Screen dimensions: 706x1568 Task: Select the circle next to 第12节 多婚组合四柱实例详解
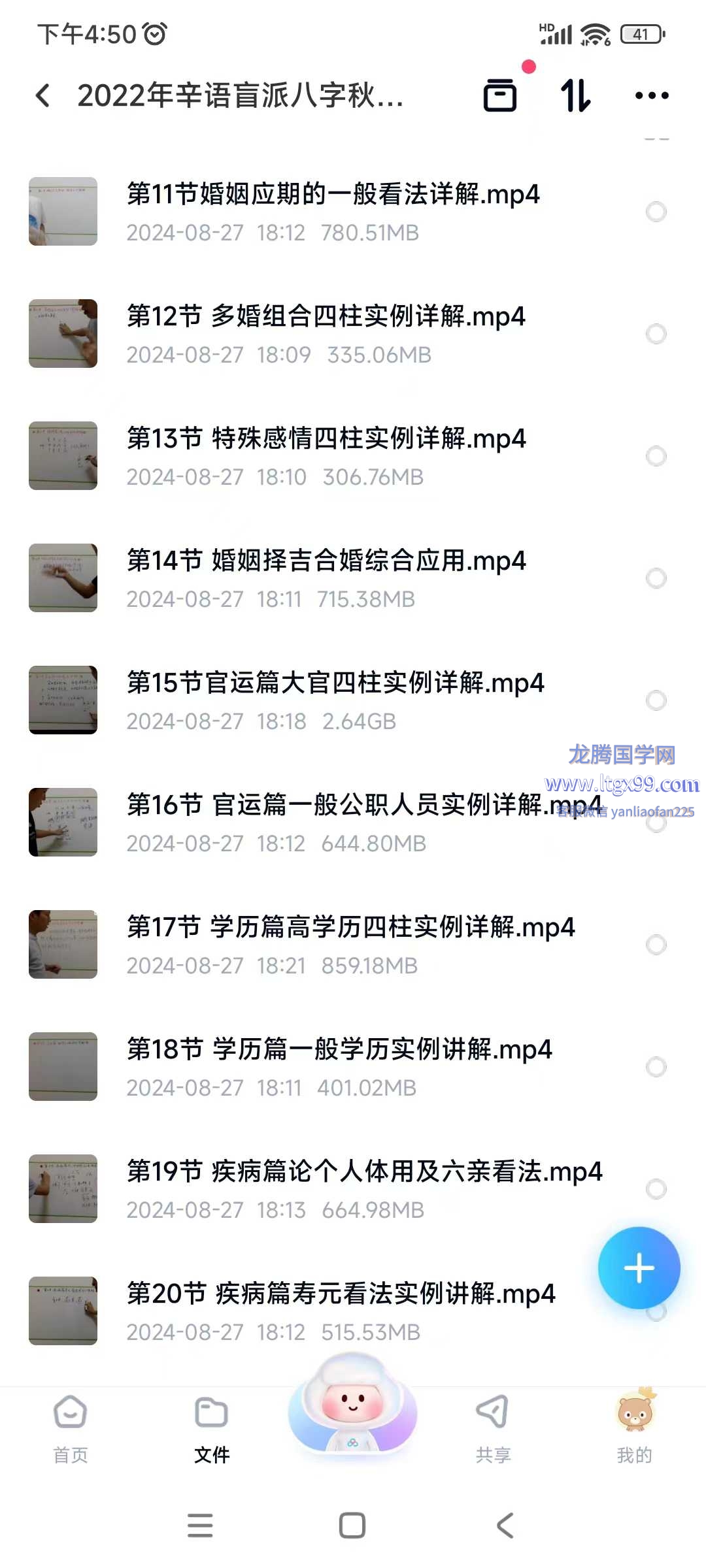[656, 334]
